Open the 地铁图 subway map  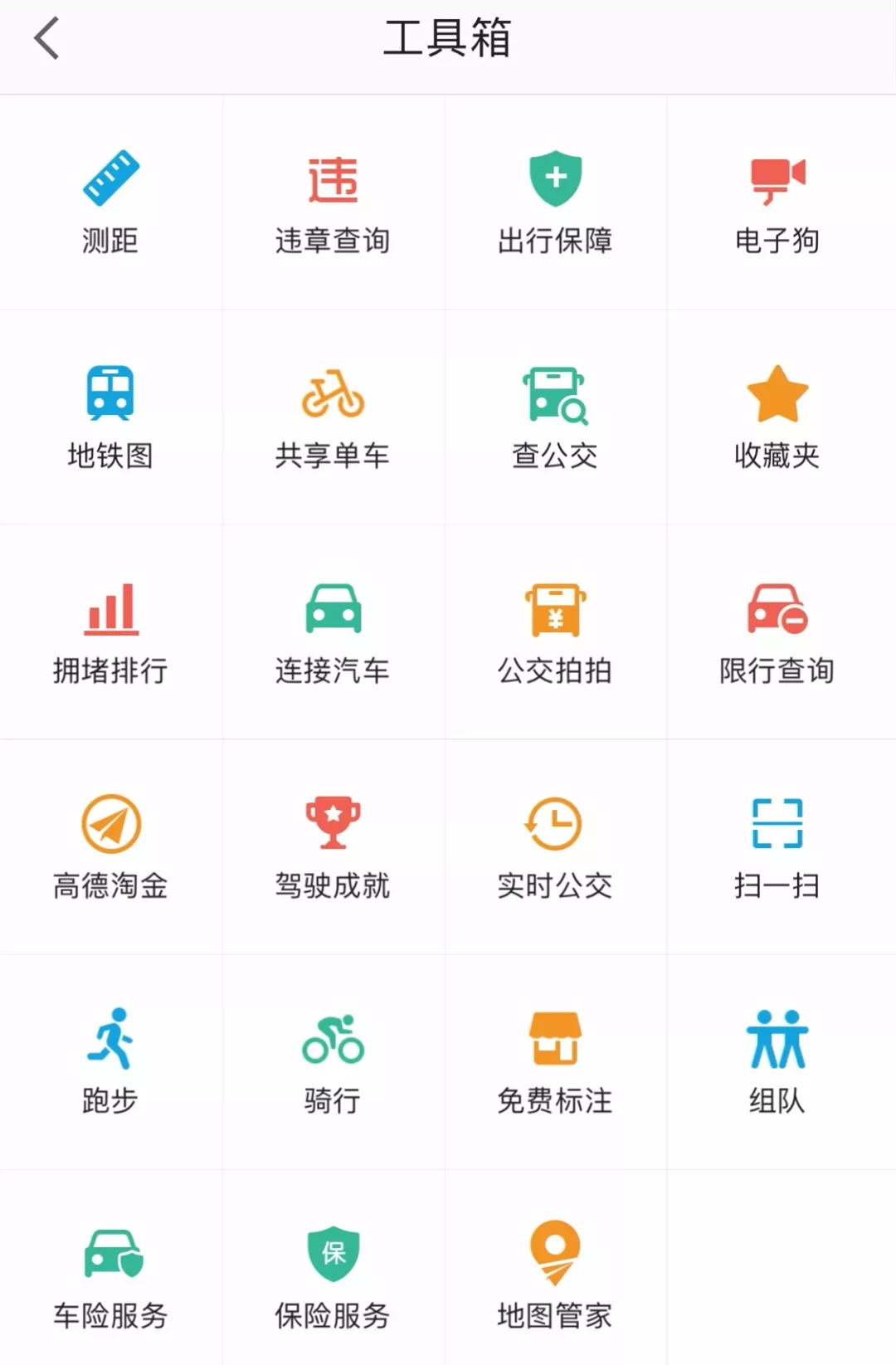click(110, 417)
